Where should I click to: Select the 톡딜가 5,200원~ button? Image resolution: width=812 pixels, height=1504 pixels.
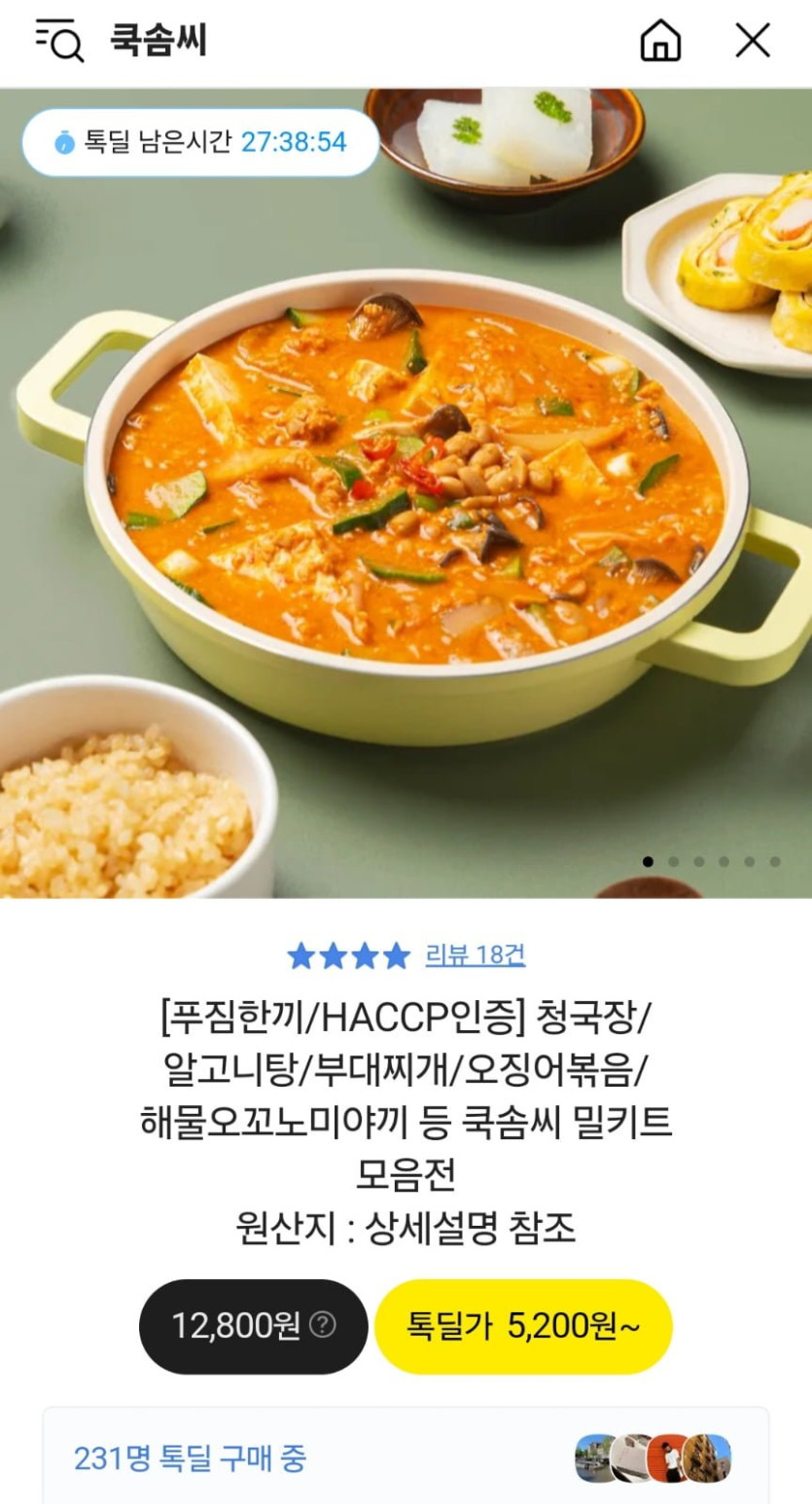523,1326
